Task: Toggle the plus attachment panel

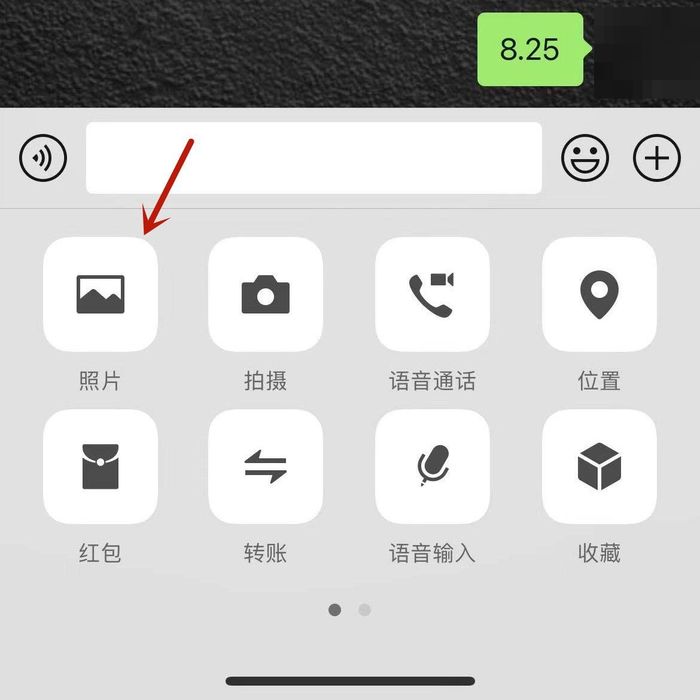Action: click(x=657, y=158)
